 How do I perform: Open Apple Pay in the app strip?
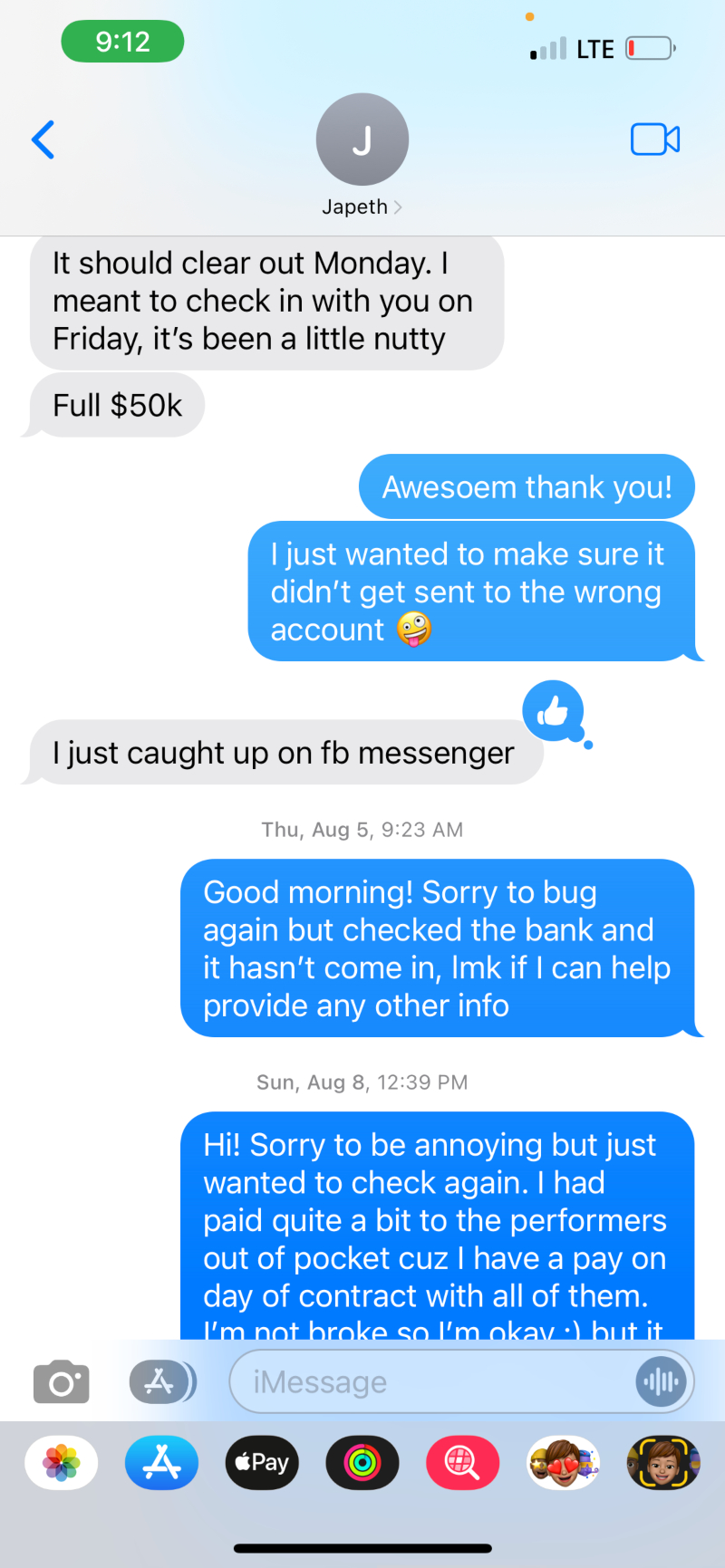262,1462
